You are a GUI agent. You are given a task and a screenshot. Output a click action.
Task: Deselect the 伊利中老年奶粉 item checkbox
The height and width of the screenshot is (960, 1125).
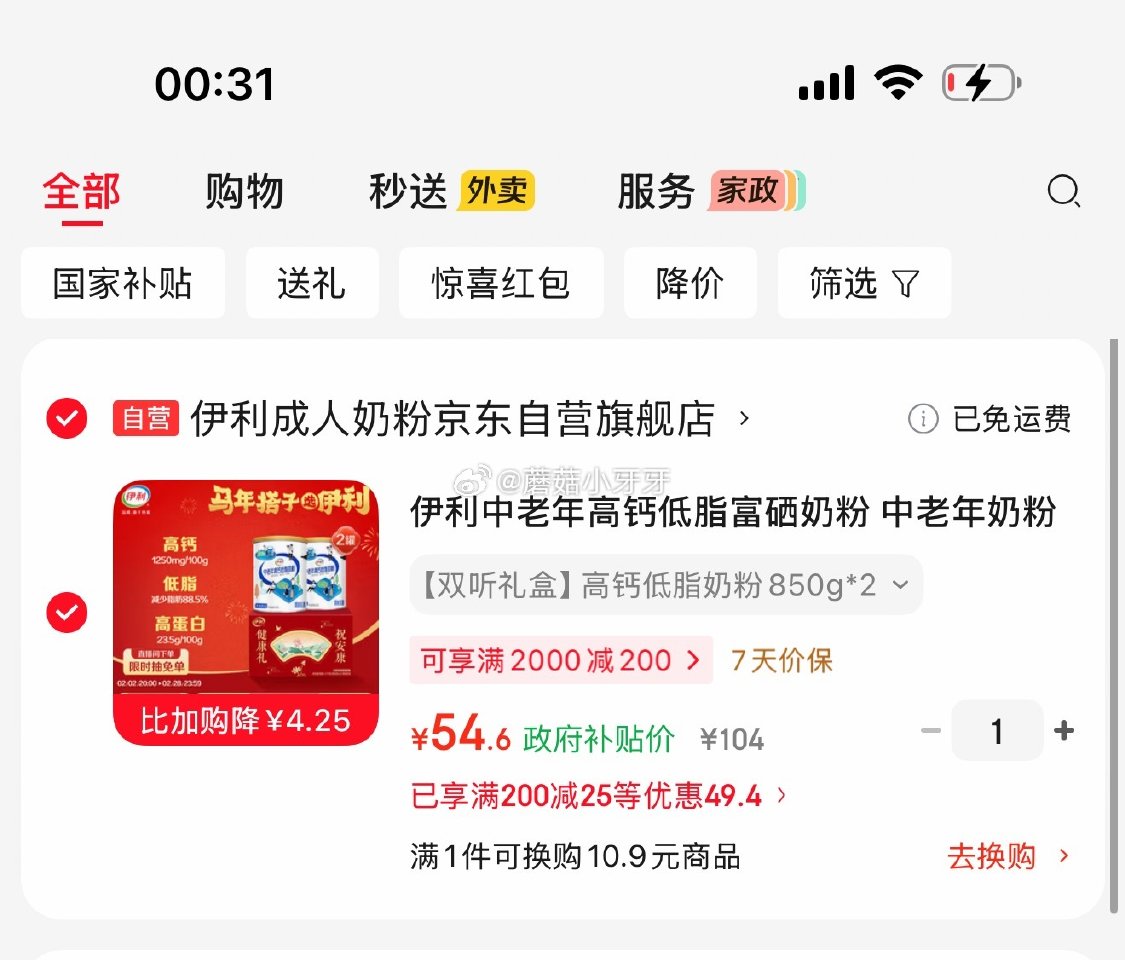click(x=67, y=612)
